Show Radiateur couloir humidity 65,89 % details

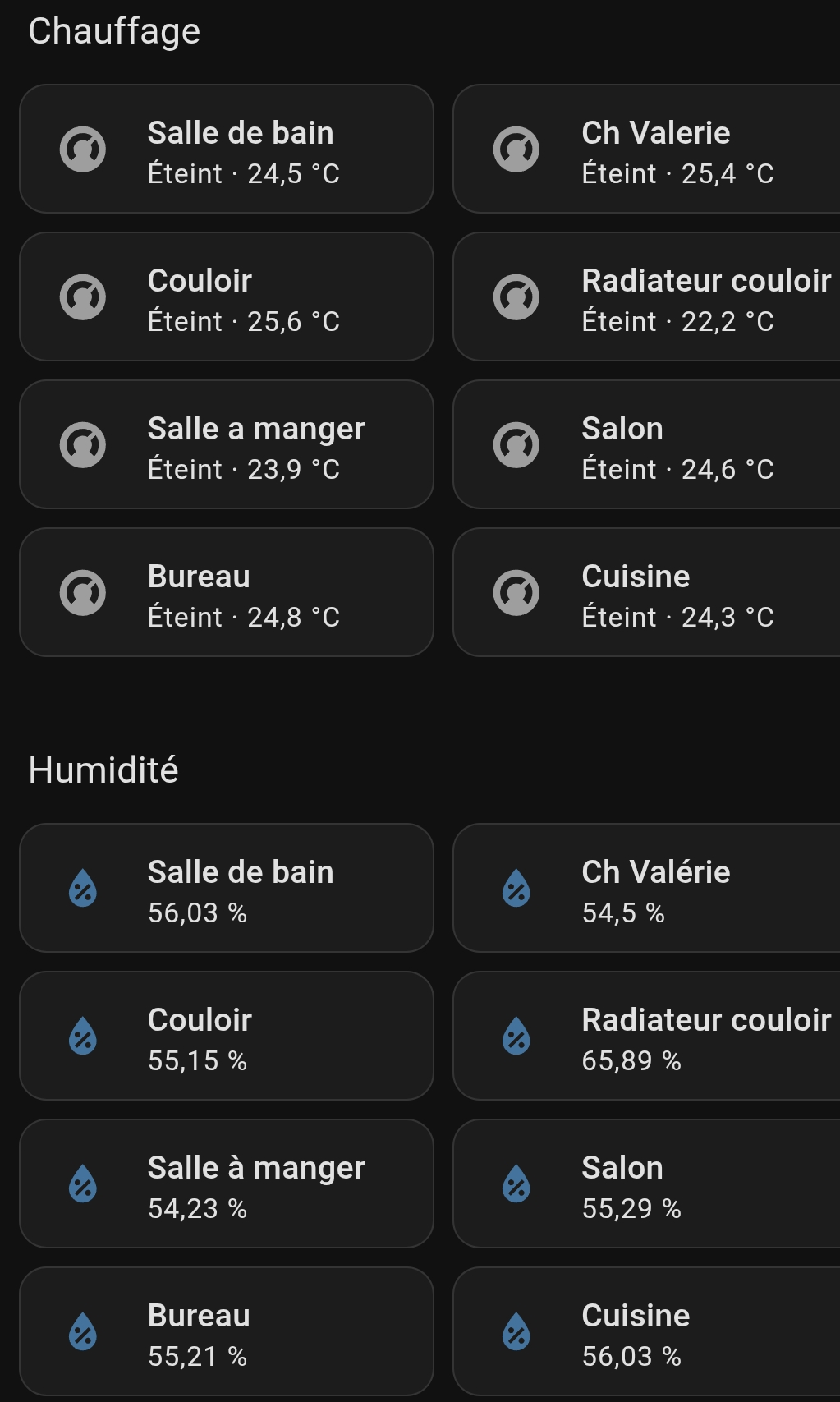coord(647,1036)
